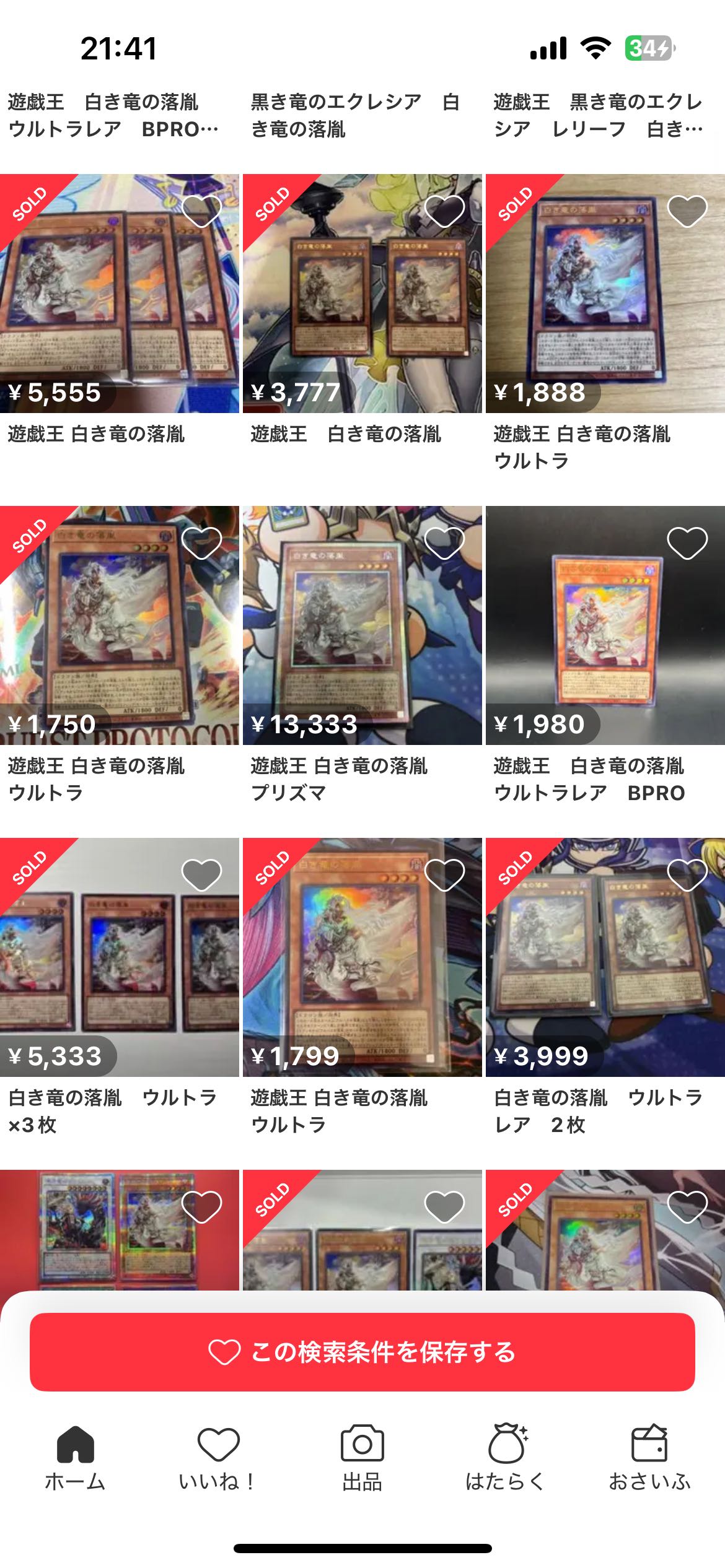This screenshot has height=1568, width=725.
Task: Open the おさいふ wallet tab
Action: [649, 1457]
